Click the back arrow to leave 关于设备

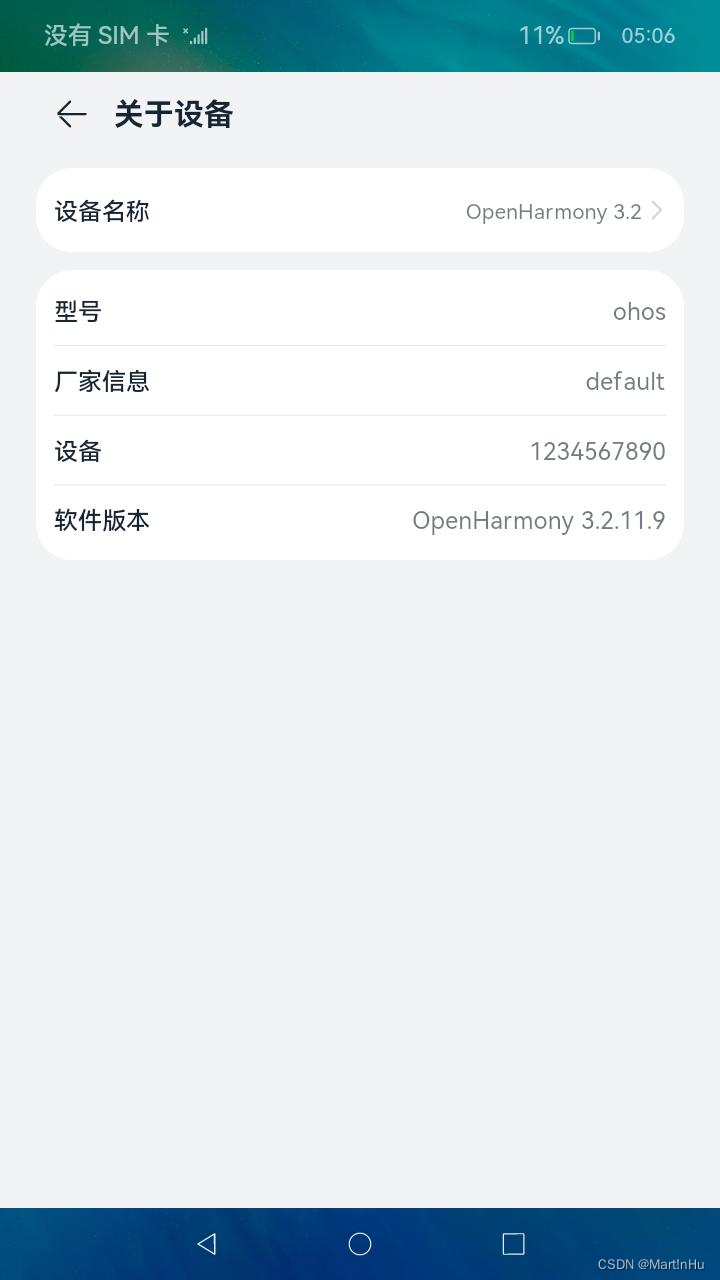coord(71,114)
